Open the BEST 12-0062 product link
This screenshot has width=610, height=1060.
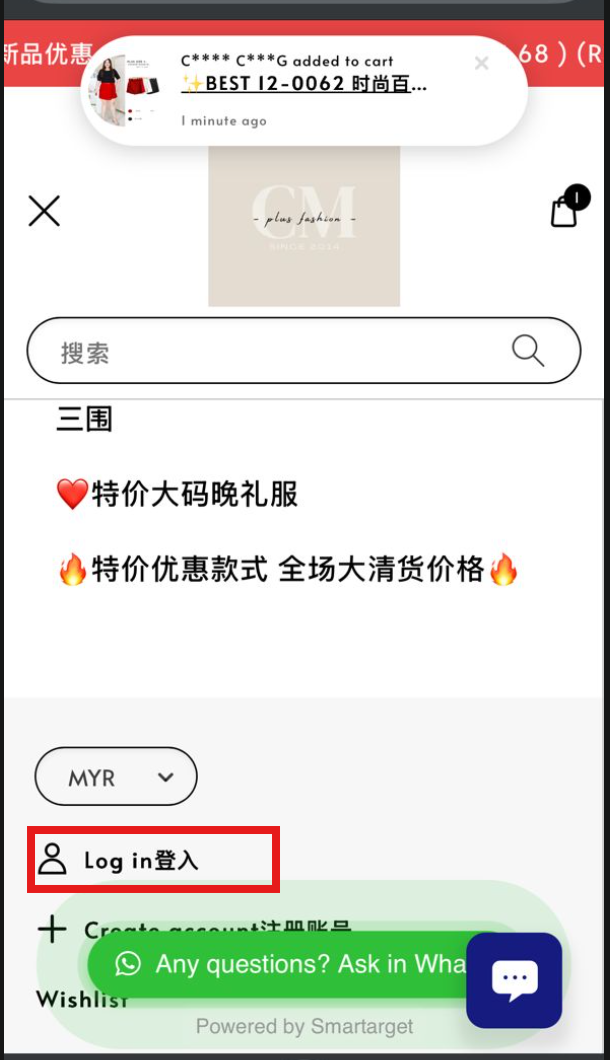click(x=305, y=85)
